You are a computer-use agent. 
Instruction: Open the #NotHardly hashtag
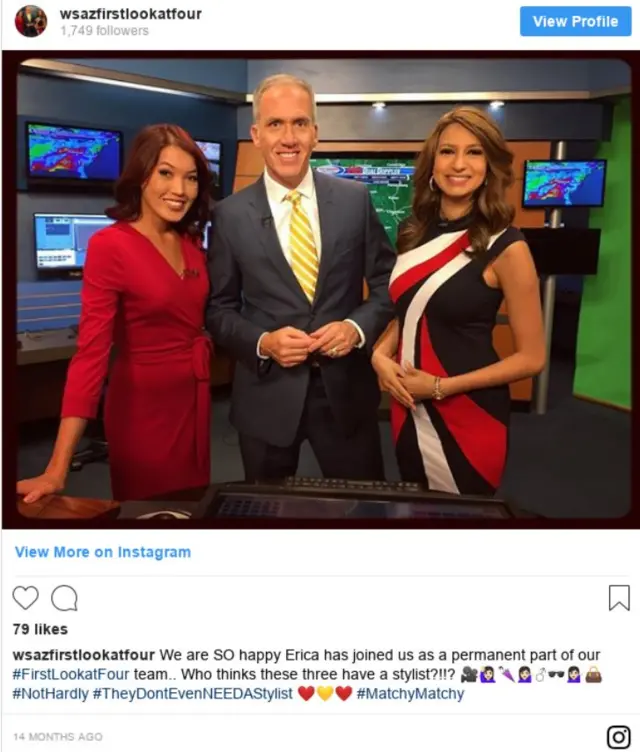49,694
